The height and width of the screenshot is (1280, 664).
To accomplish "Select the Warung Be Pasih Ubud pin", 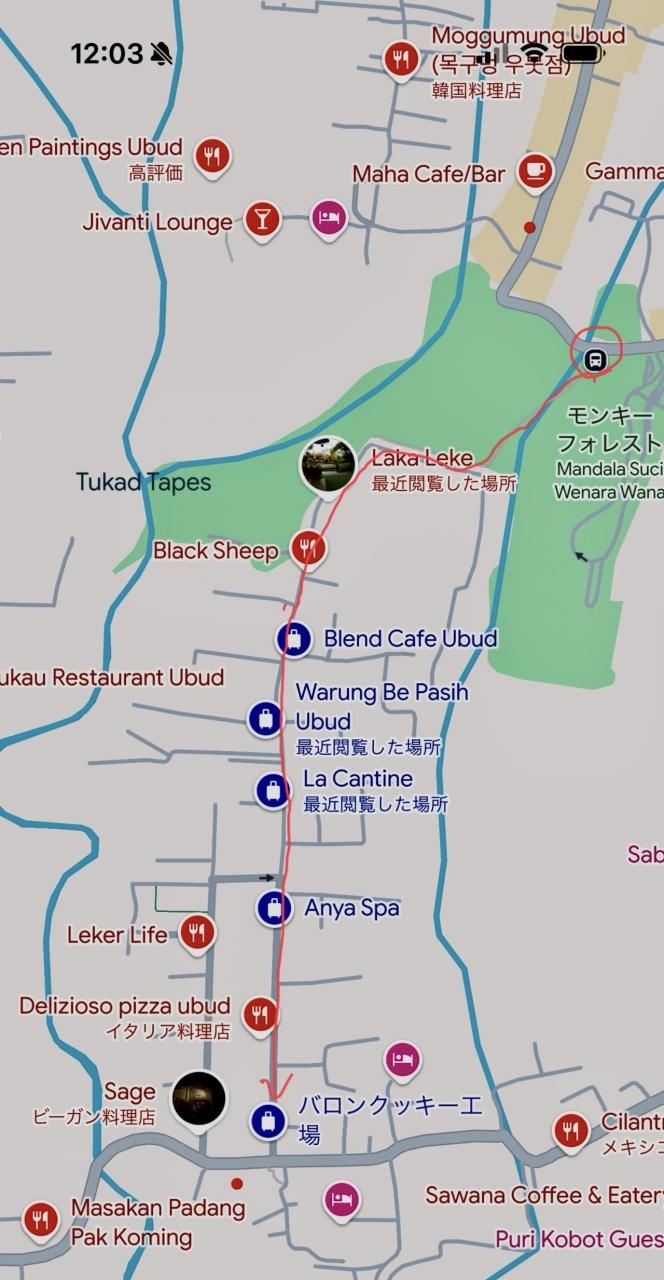I will (x=265, y=718).
